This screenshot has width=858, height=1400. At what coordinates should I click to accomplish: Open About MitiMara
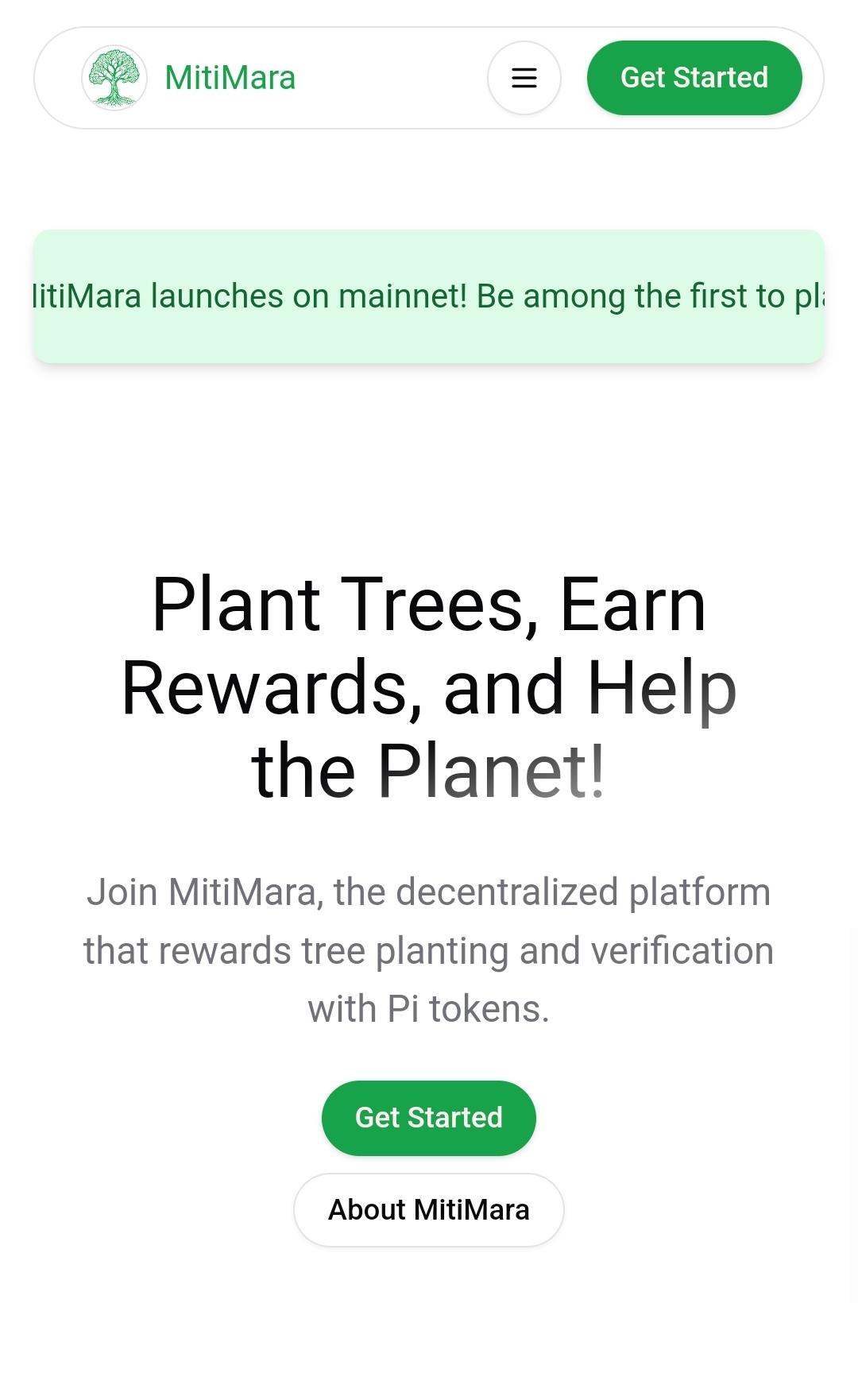coord(429,1210)
